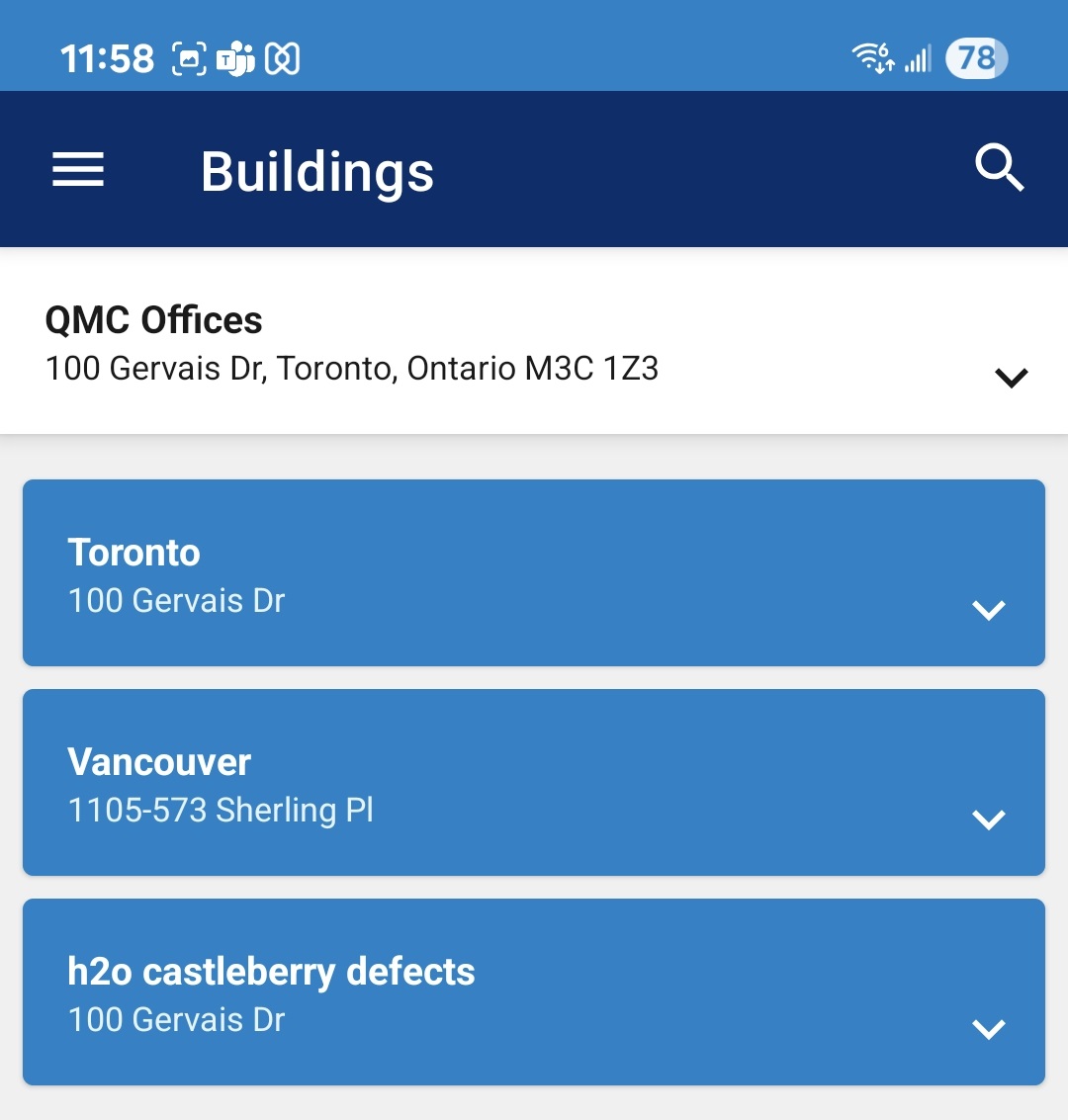Expand the Vancouver building card

[x=988, y=819]
